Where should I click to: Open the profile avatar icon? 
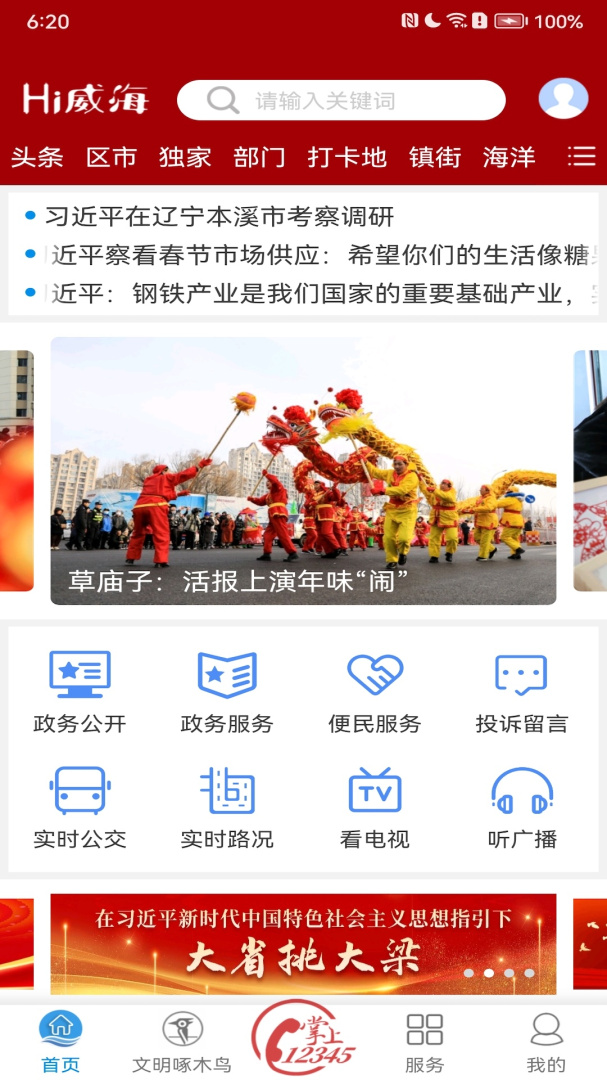click(563, 99)
